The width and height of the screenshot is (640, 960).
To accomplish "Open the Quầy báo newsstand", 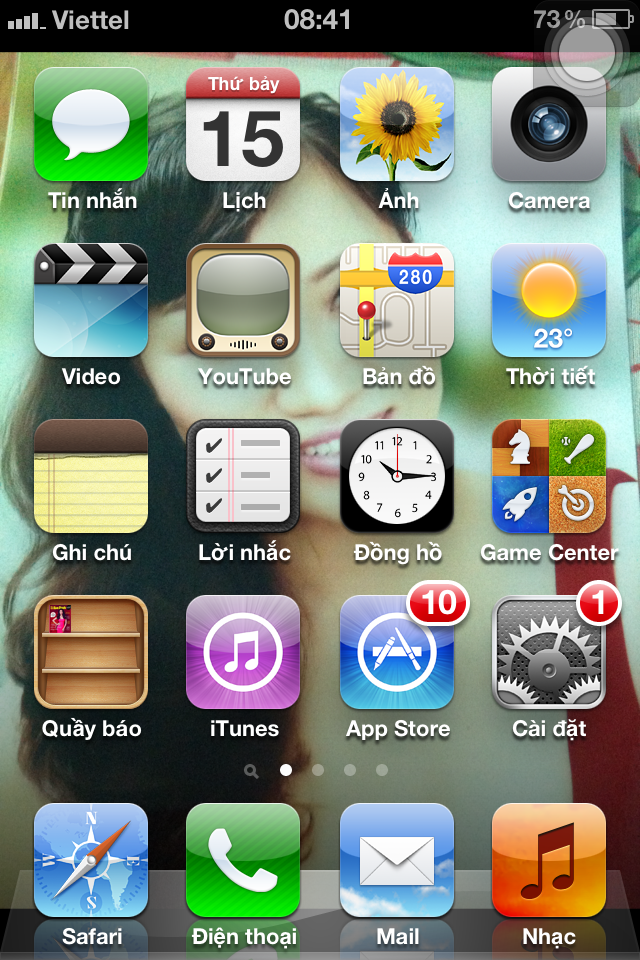I will (91, 652).
